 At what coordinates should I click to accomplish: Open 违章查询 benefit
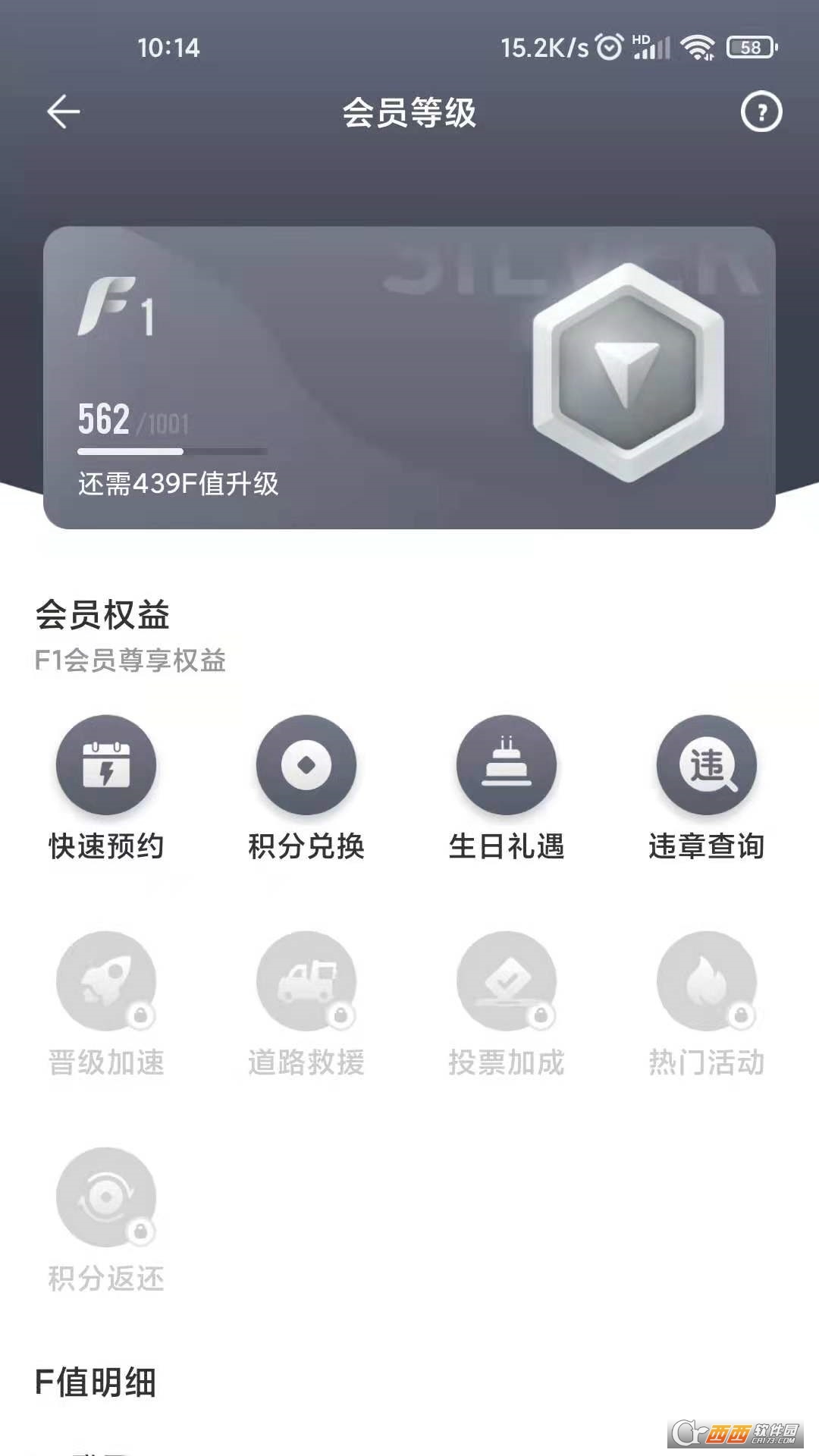[707, 789]
